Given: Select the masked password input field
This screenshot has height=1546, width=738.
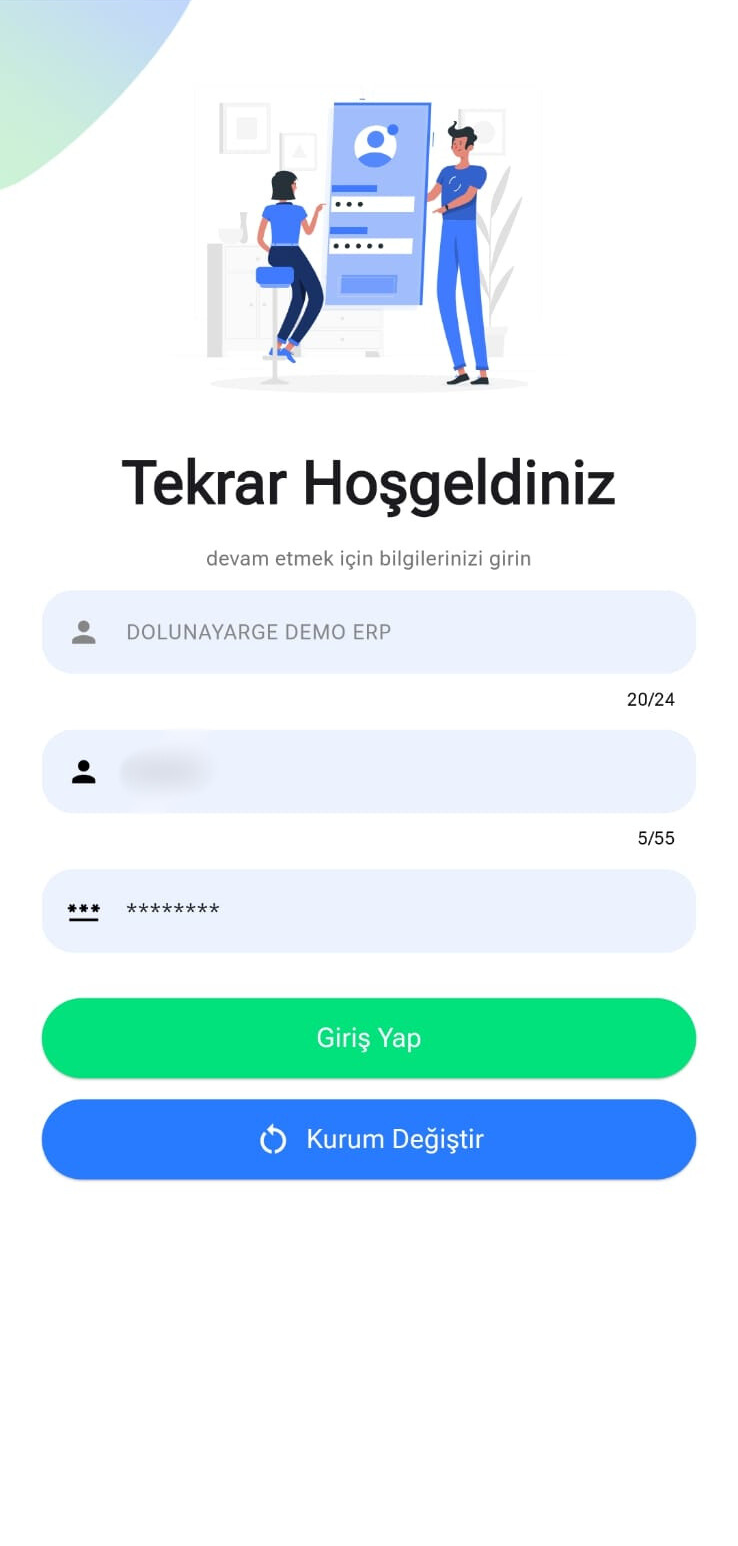Looking at the screenshot, I should click(369, 910).
